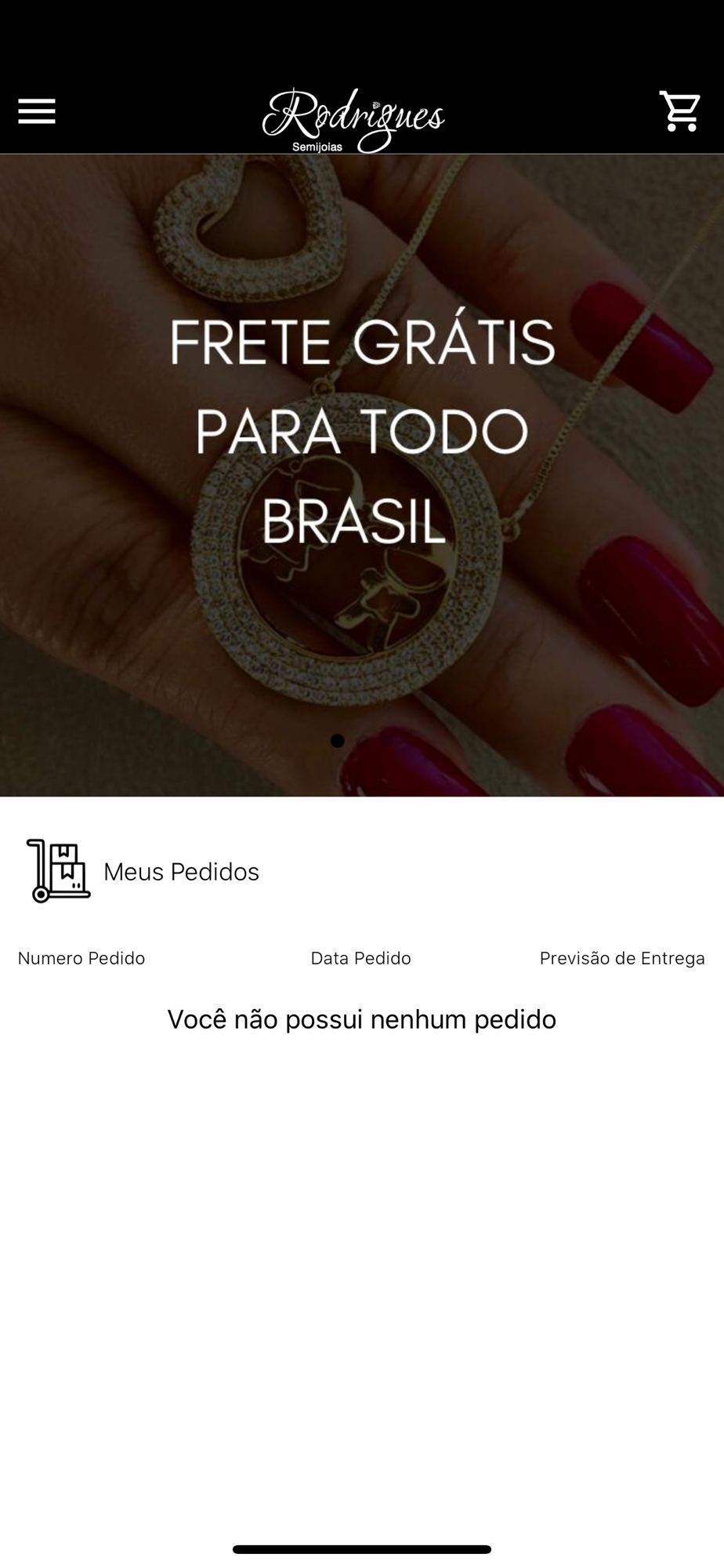Select the banner carousel page dot
Viewport: 724px width, 1568px height.
tap(338, 741)
